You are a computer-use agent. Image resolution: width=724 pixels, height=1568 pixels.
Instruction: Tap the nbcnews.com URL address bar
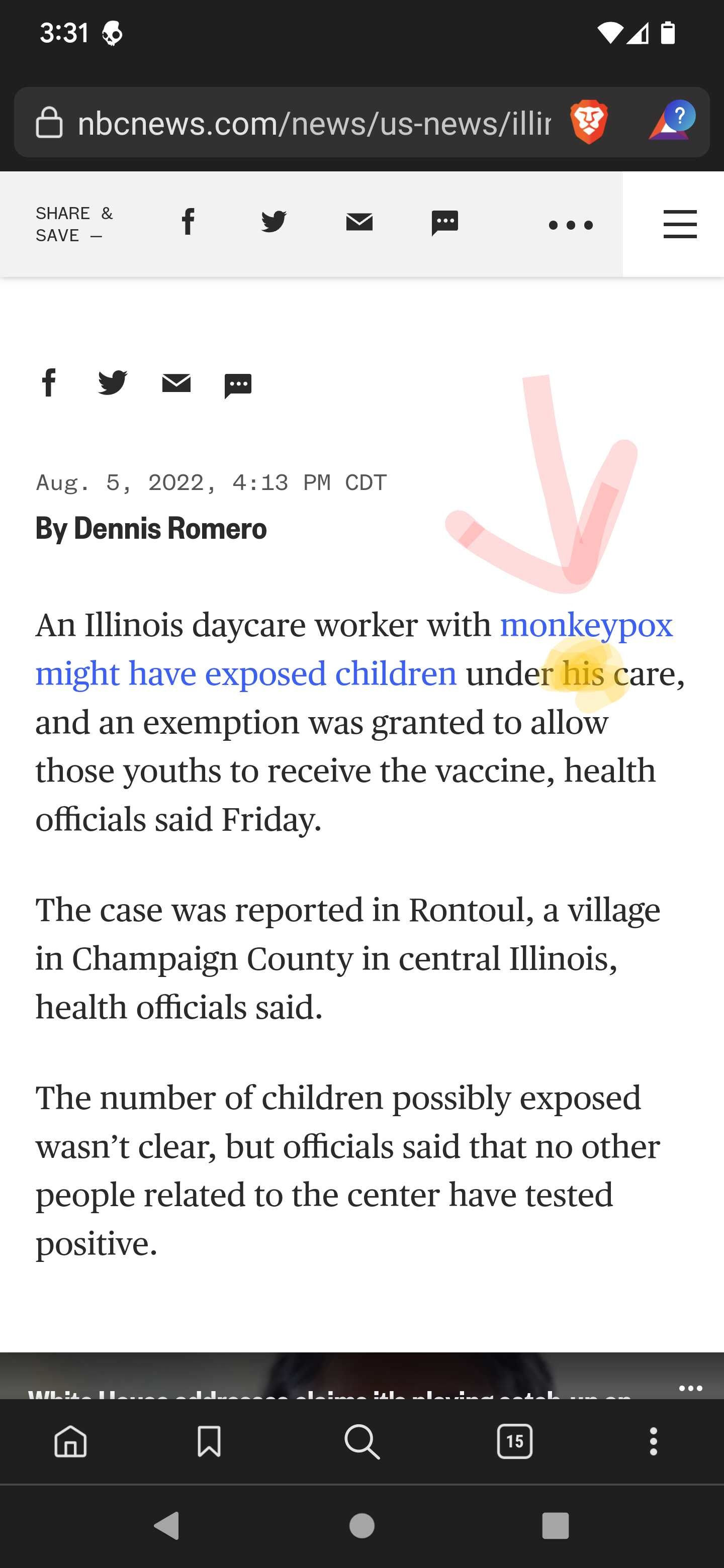pyautogui.click(x=314, y=124)
